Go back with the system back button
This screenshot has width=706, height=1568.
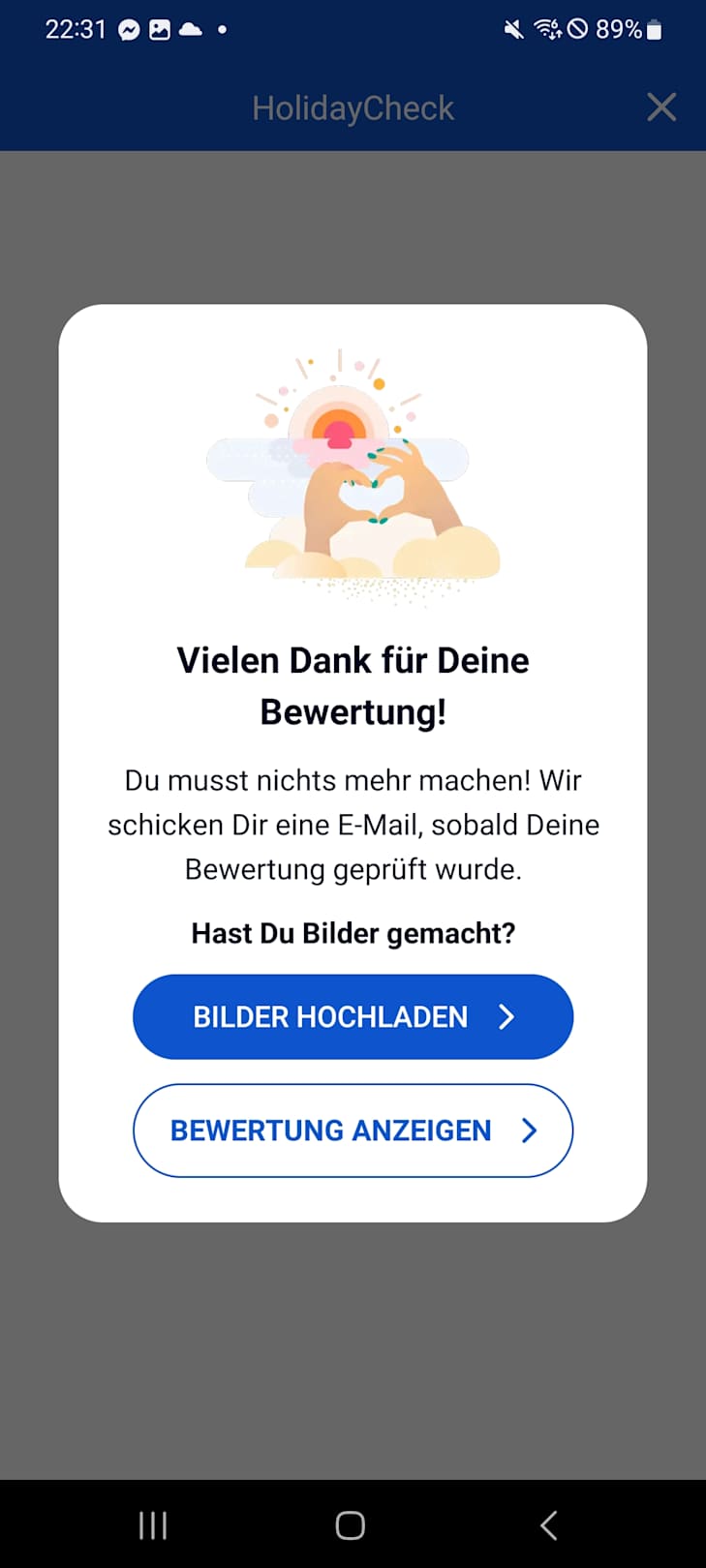(548, 1525)
